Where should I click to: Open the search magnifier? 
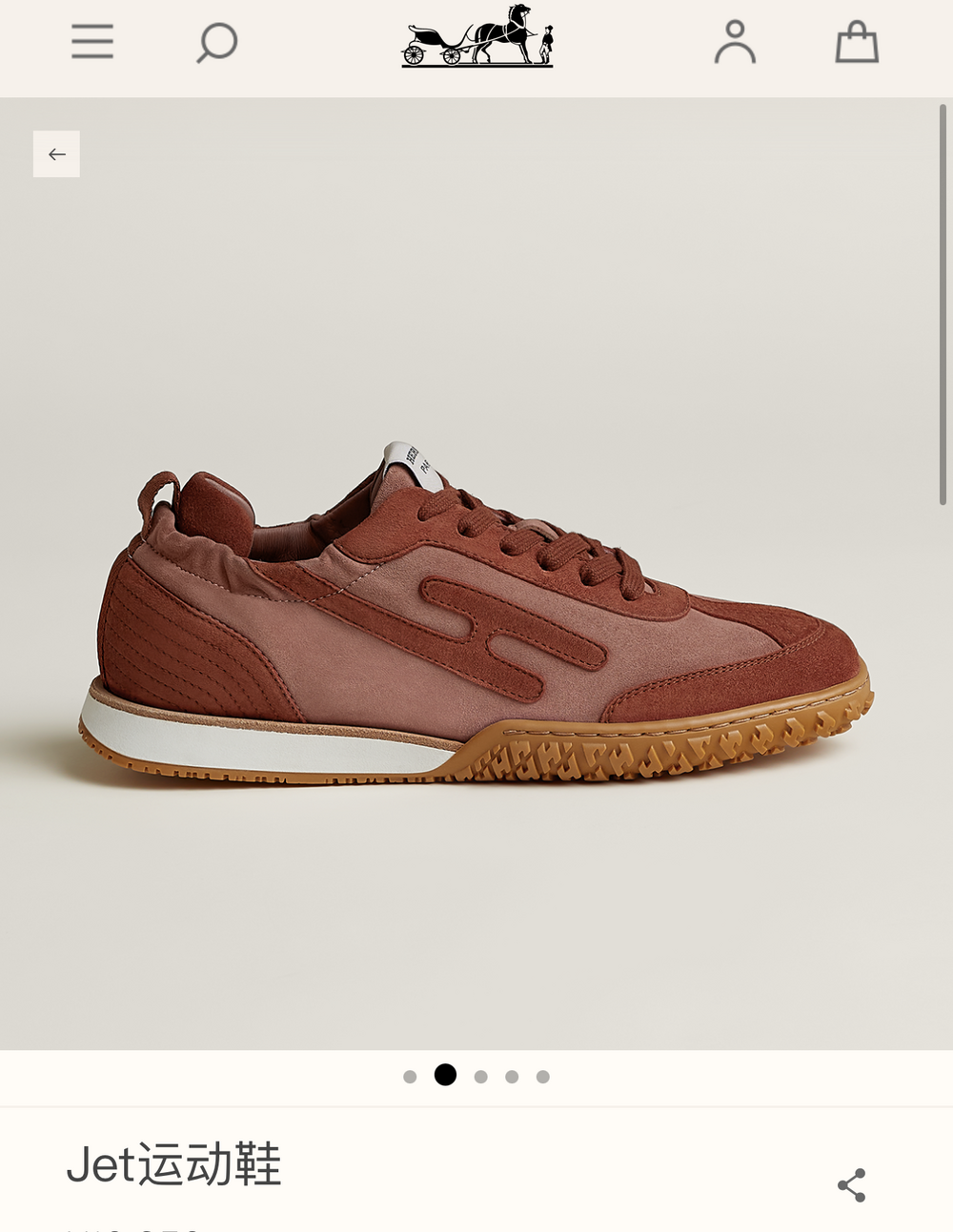point(216,43)
